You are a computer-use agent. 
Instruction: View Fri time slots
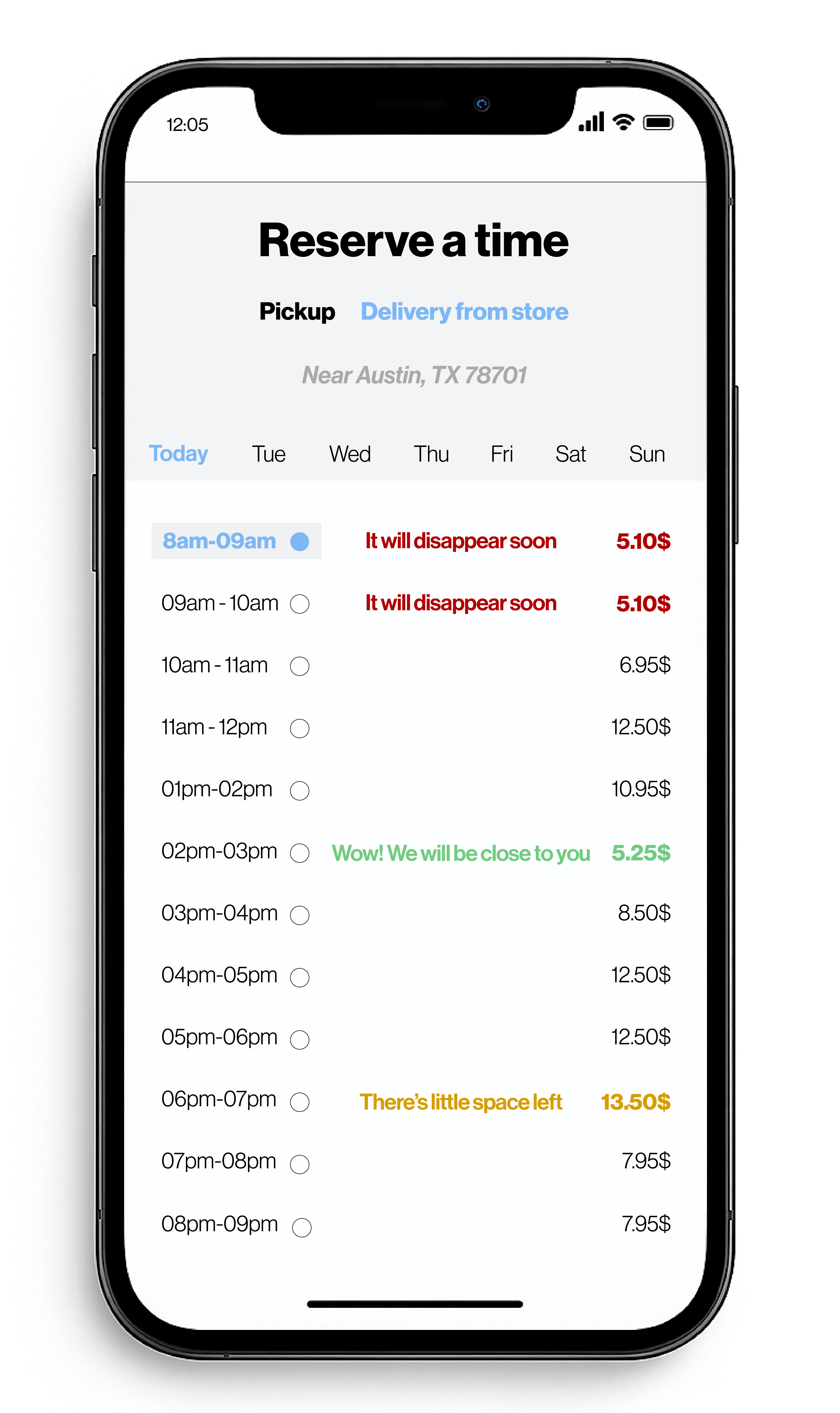(502, 454)
